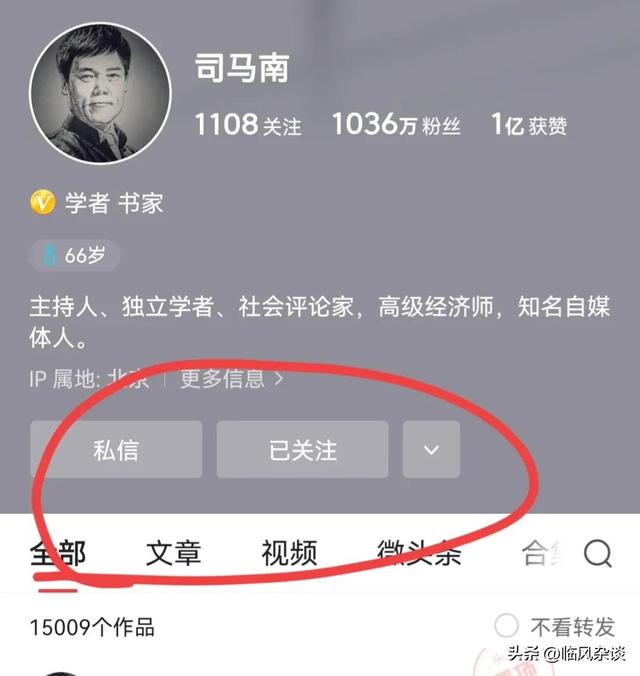Screen dimensions: 640x676
Task: Open the 1036万 粉丝 followers list
Action: (x=396, y=124)
